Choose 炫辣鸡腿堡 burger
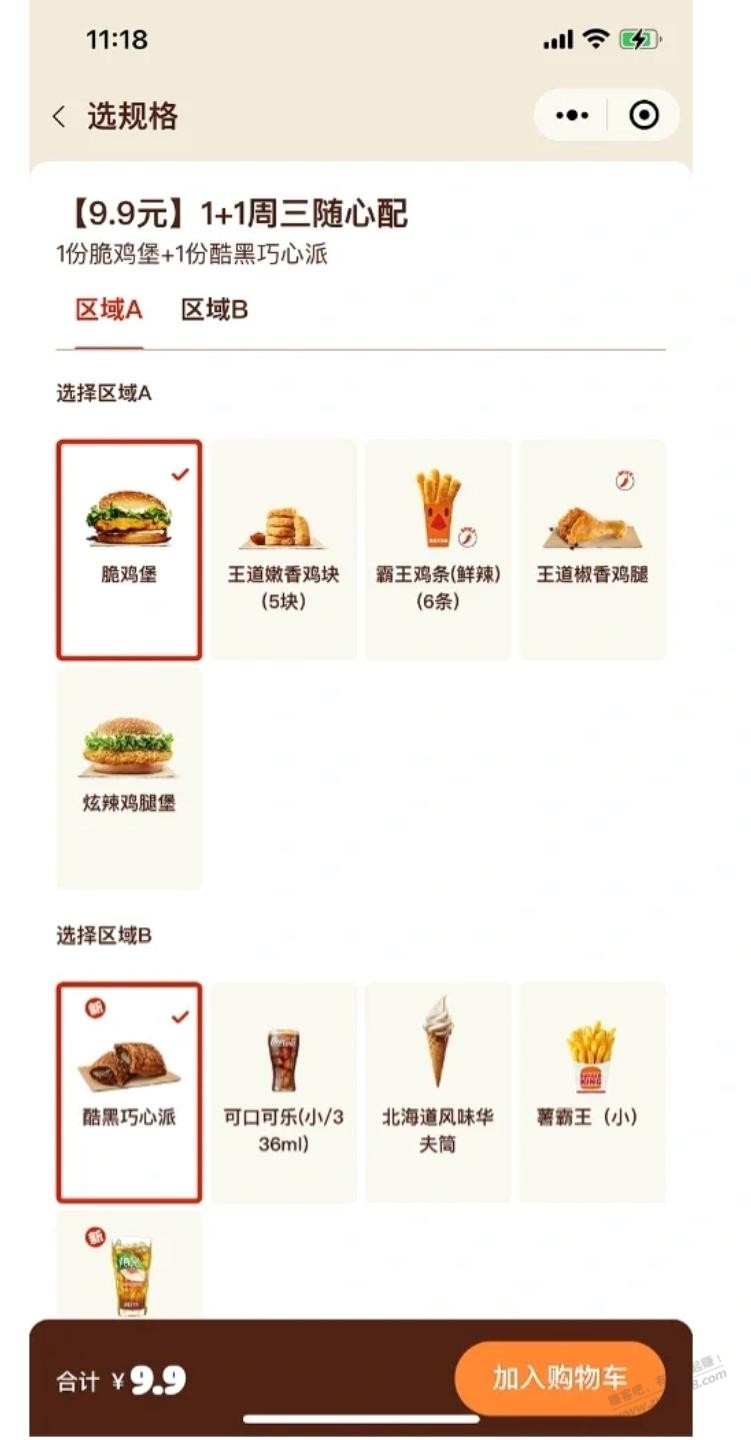751x1440 pixels. tap(129, 778)
